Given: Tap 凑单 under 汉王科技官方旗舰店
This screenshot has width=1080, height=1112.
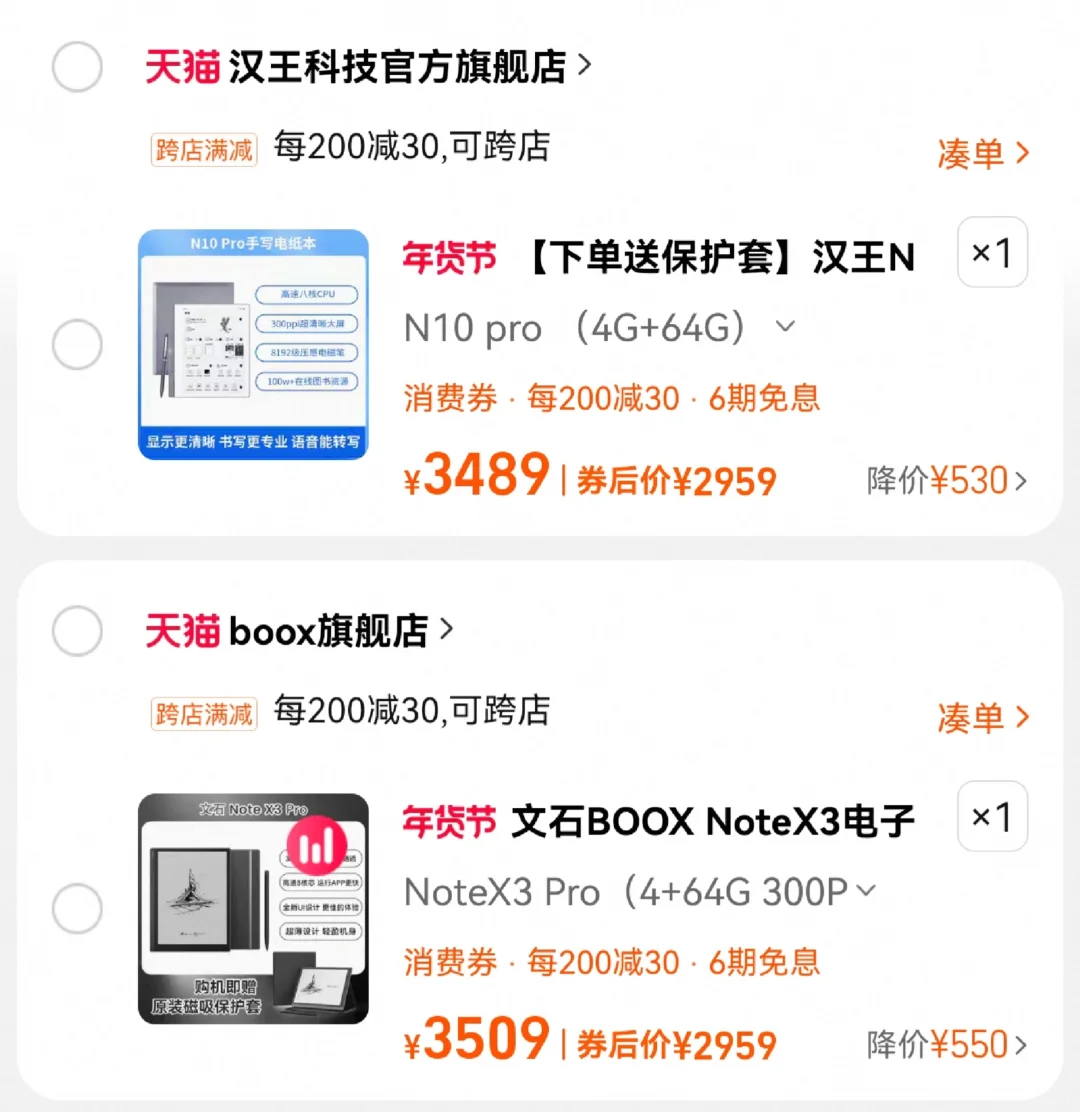Looking at the screenshot, I should pyautogui.click(x=982, y=153).
